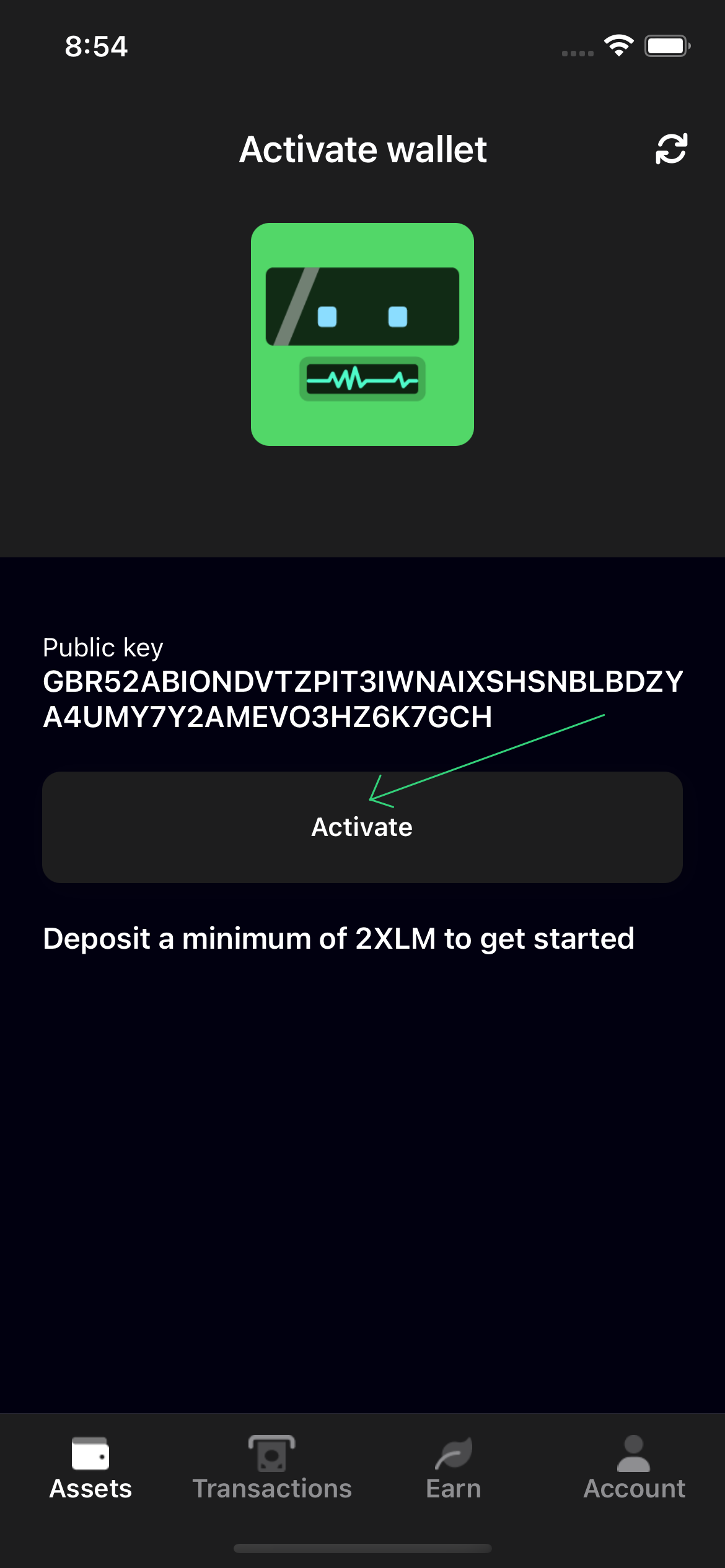Go to the Account tab
This screenshot has width=725, height=1568.
click(x=634, y=1468)
